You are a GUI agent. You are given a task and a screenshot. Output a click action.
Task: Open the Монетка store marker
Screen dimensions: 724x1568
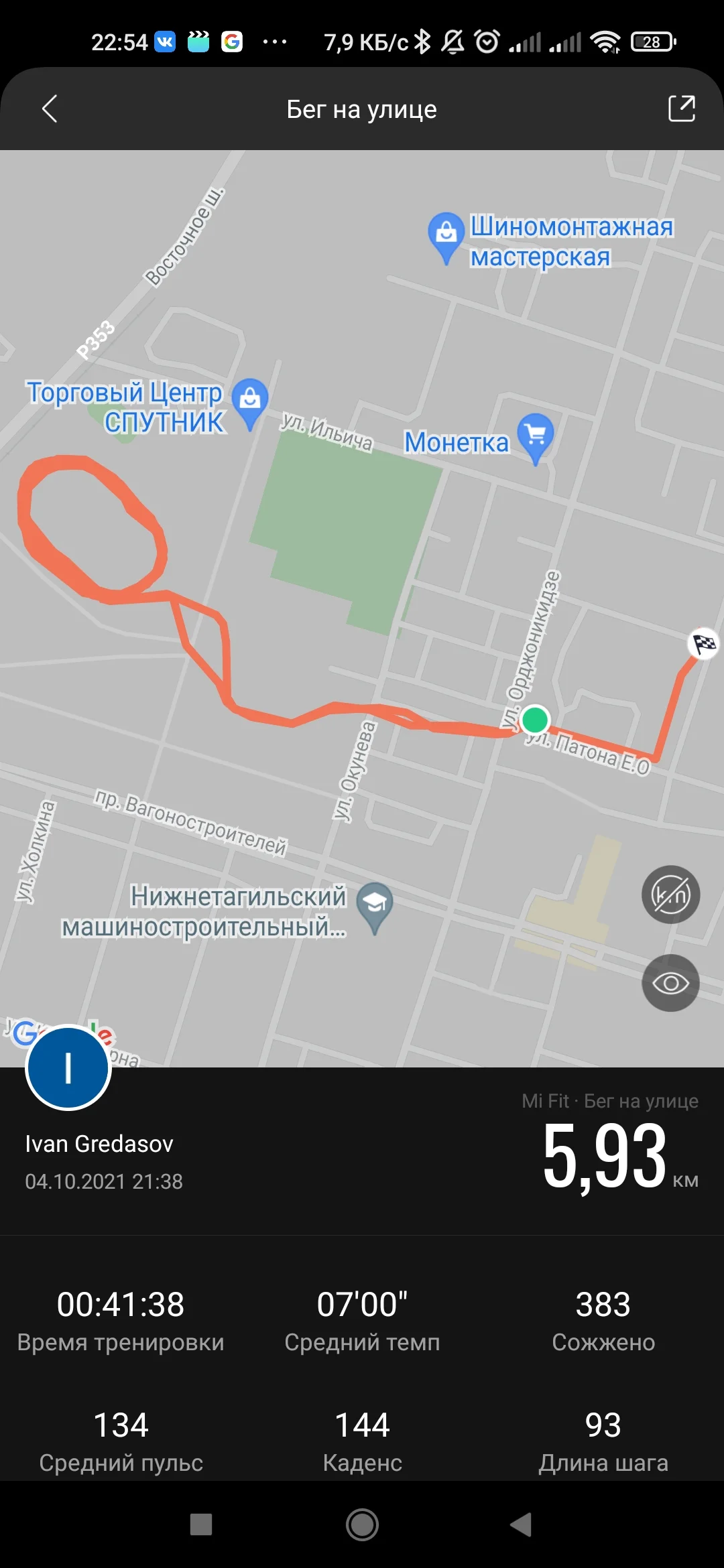535,436
